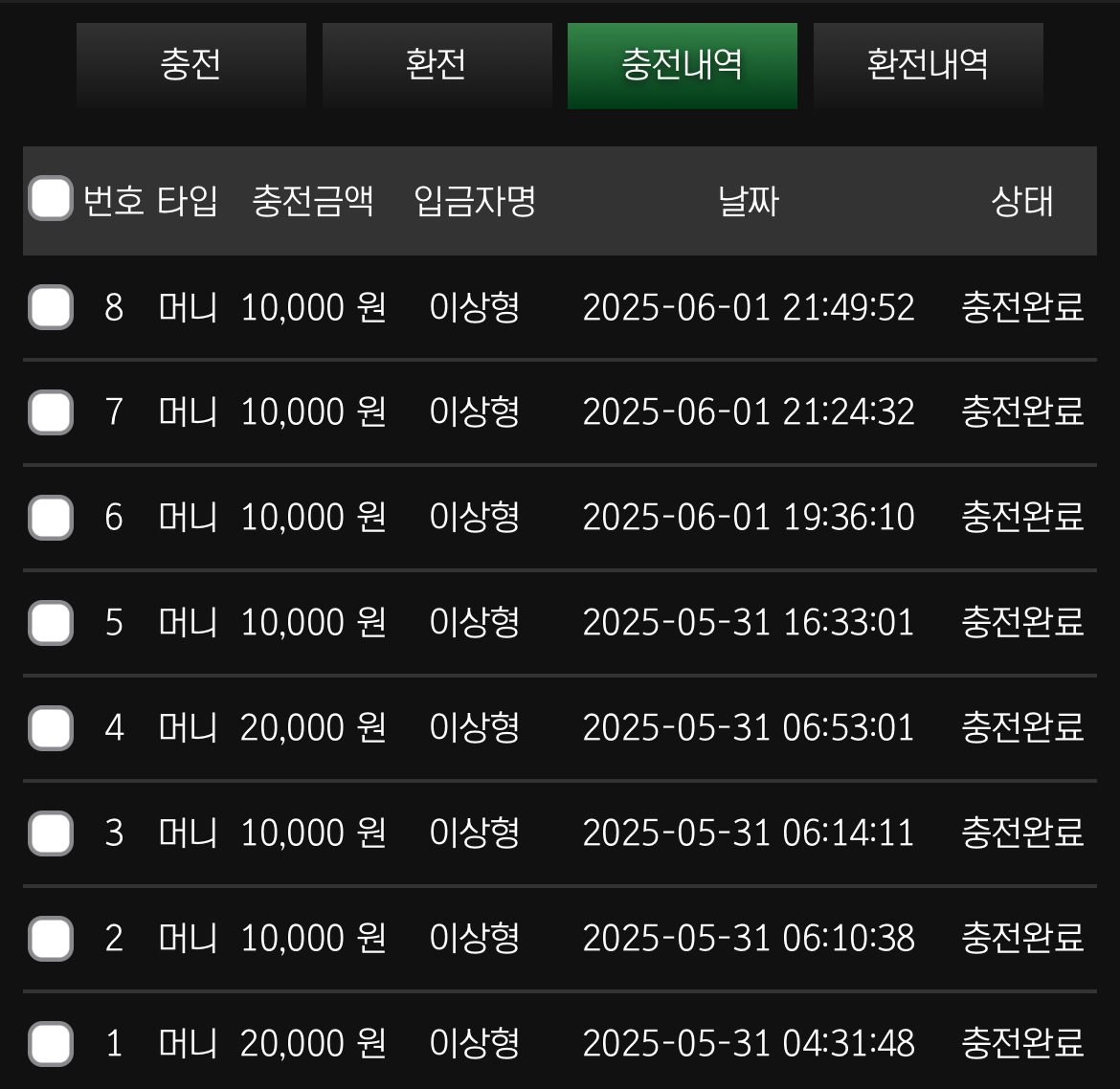
Task: Select the checkbox for entry number 3
Action: 51,833
